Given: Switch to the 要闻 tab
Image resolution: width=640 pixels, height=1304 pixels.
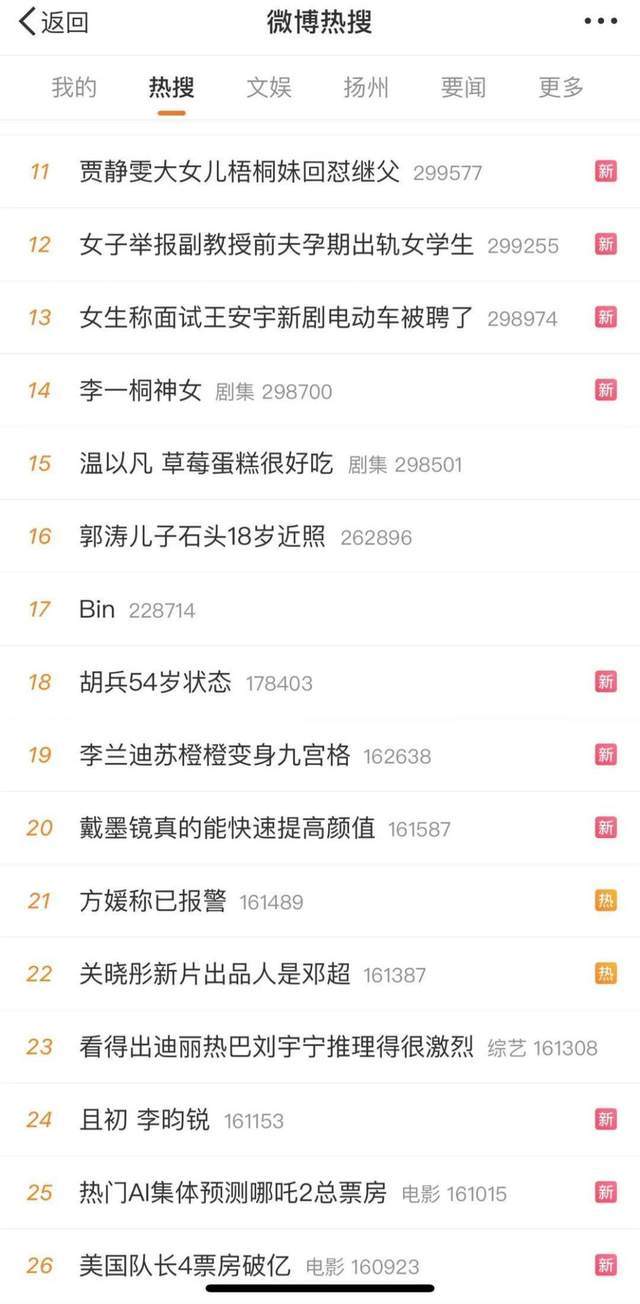Looking at the screenshot, I should coord(463,87).
